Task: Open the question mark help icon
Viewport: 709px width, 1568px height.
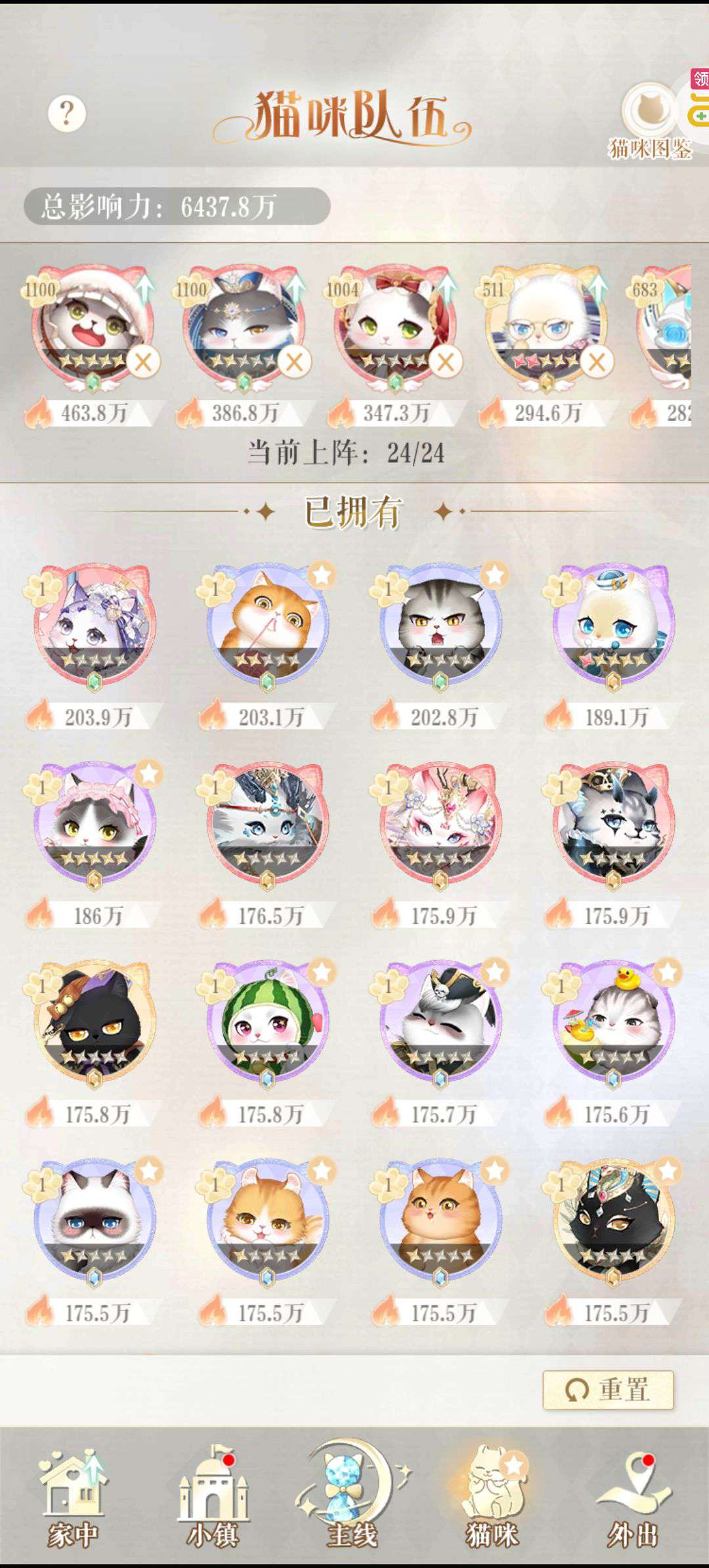Action: pos(67,114)
